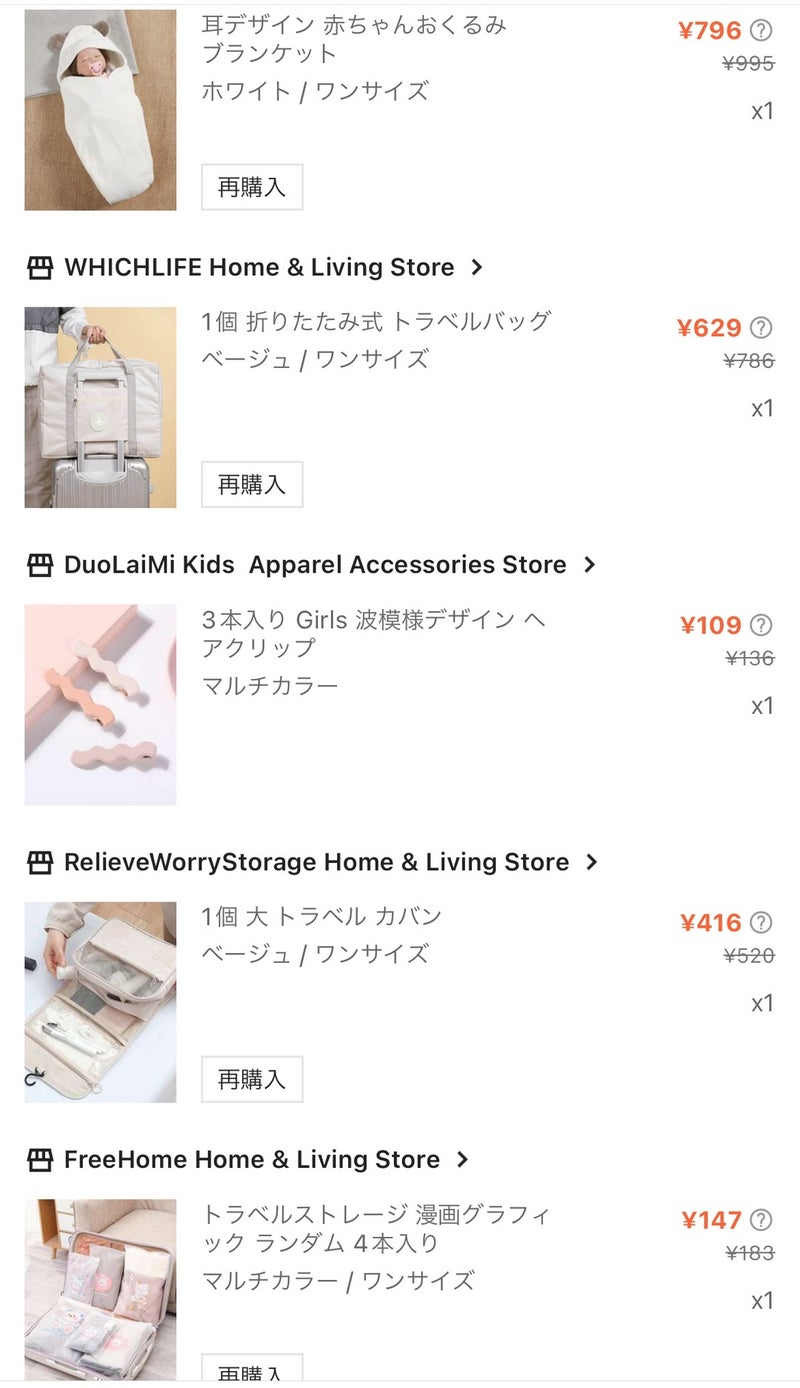The image size is (800, 1388).
Task: Show price info for the ¥147 item
Action: point(761,1220)
